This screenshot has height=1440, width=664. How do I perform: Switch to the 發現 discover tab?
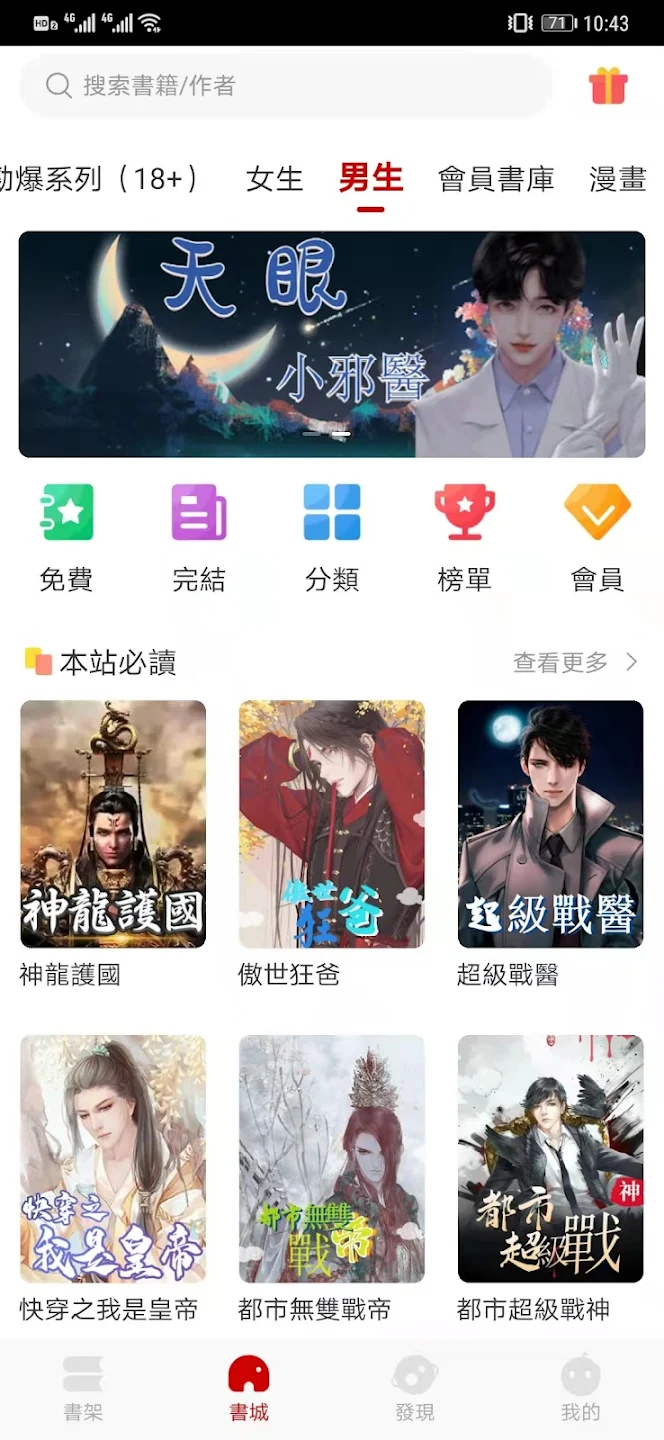414,1388
